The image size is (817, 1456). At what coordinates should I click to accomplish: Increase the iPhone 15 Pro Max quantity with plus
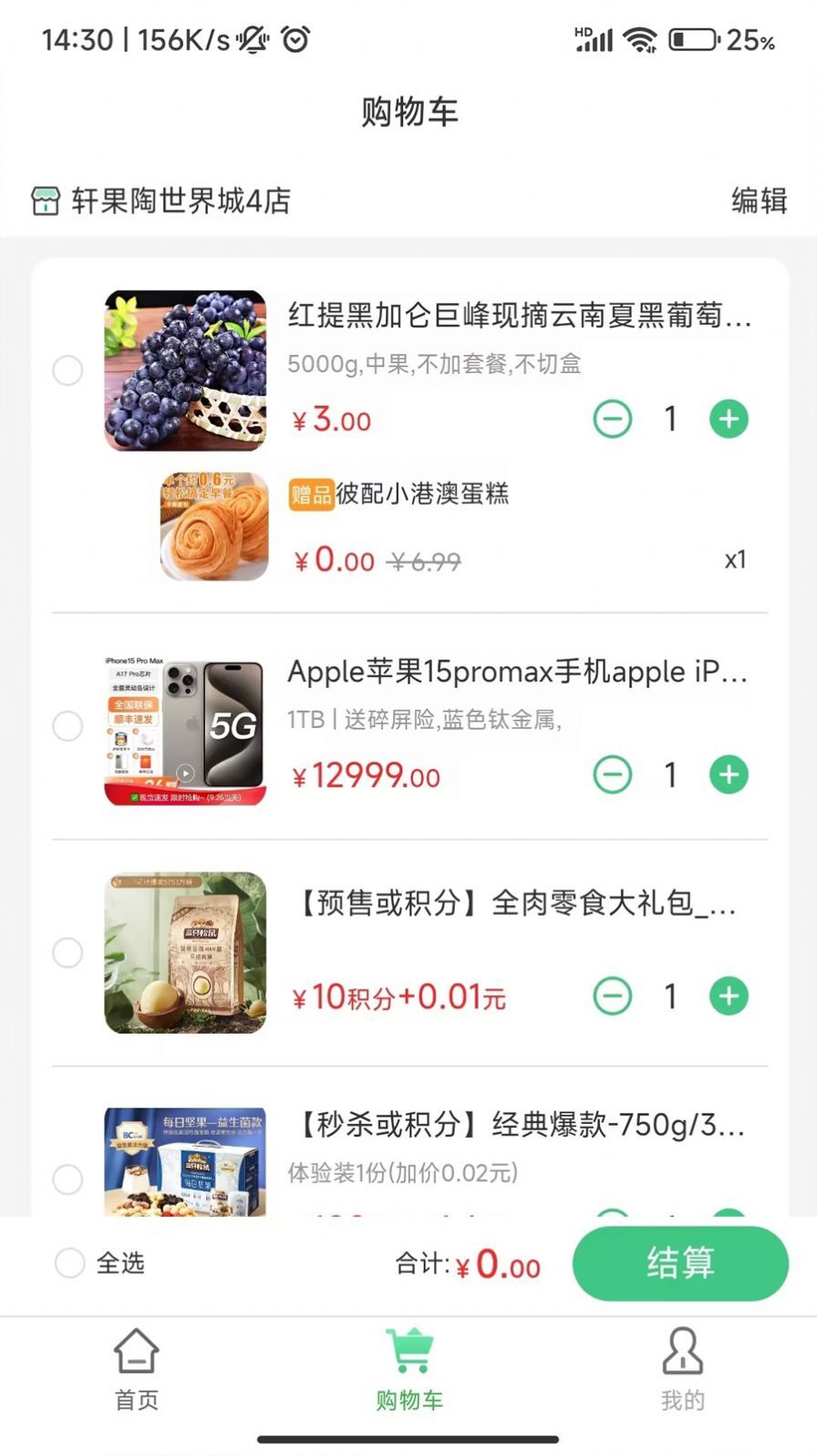728,775
